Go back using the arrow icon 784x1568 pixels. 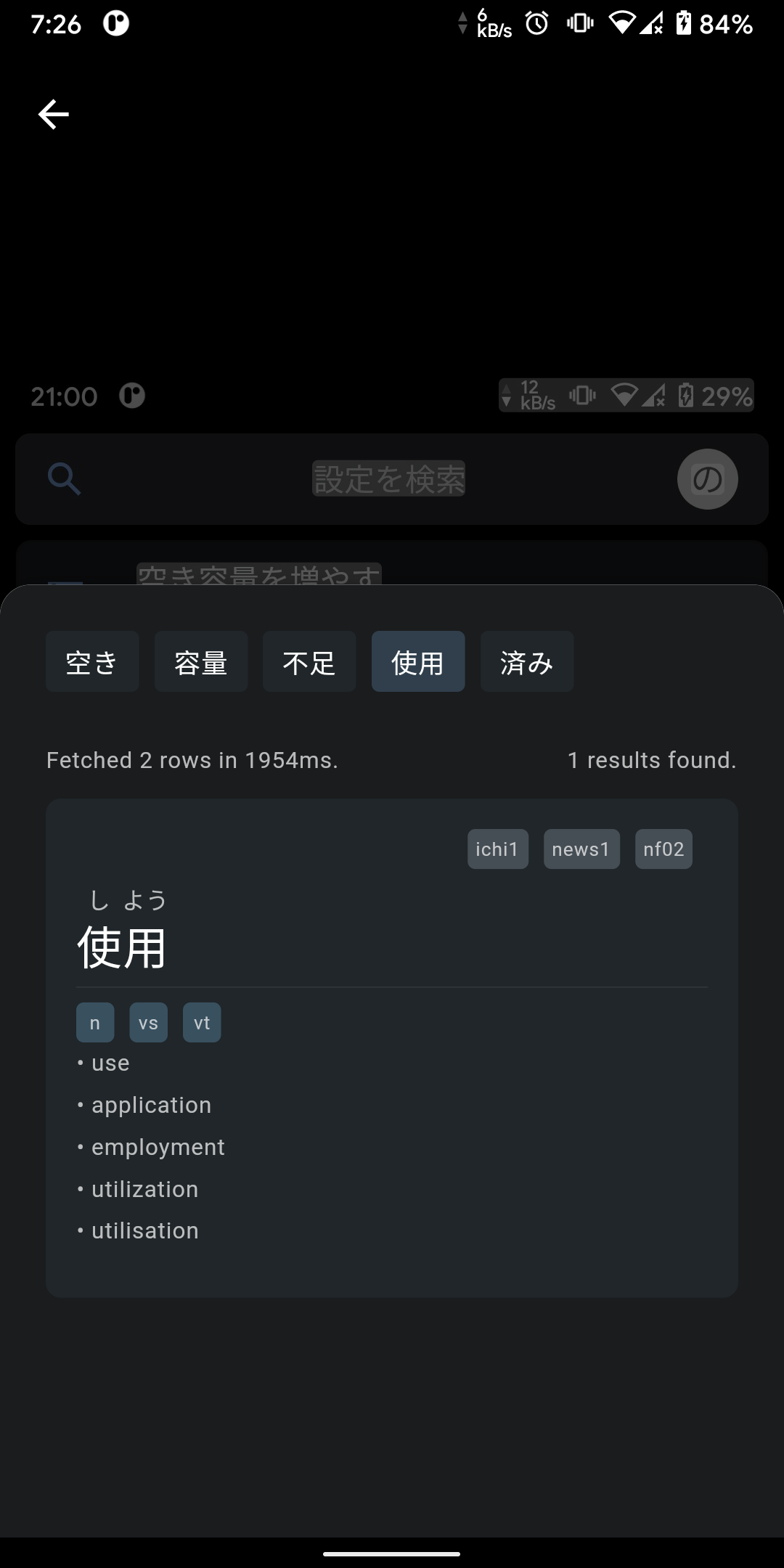click(x=53, y=115)
